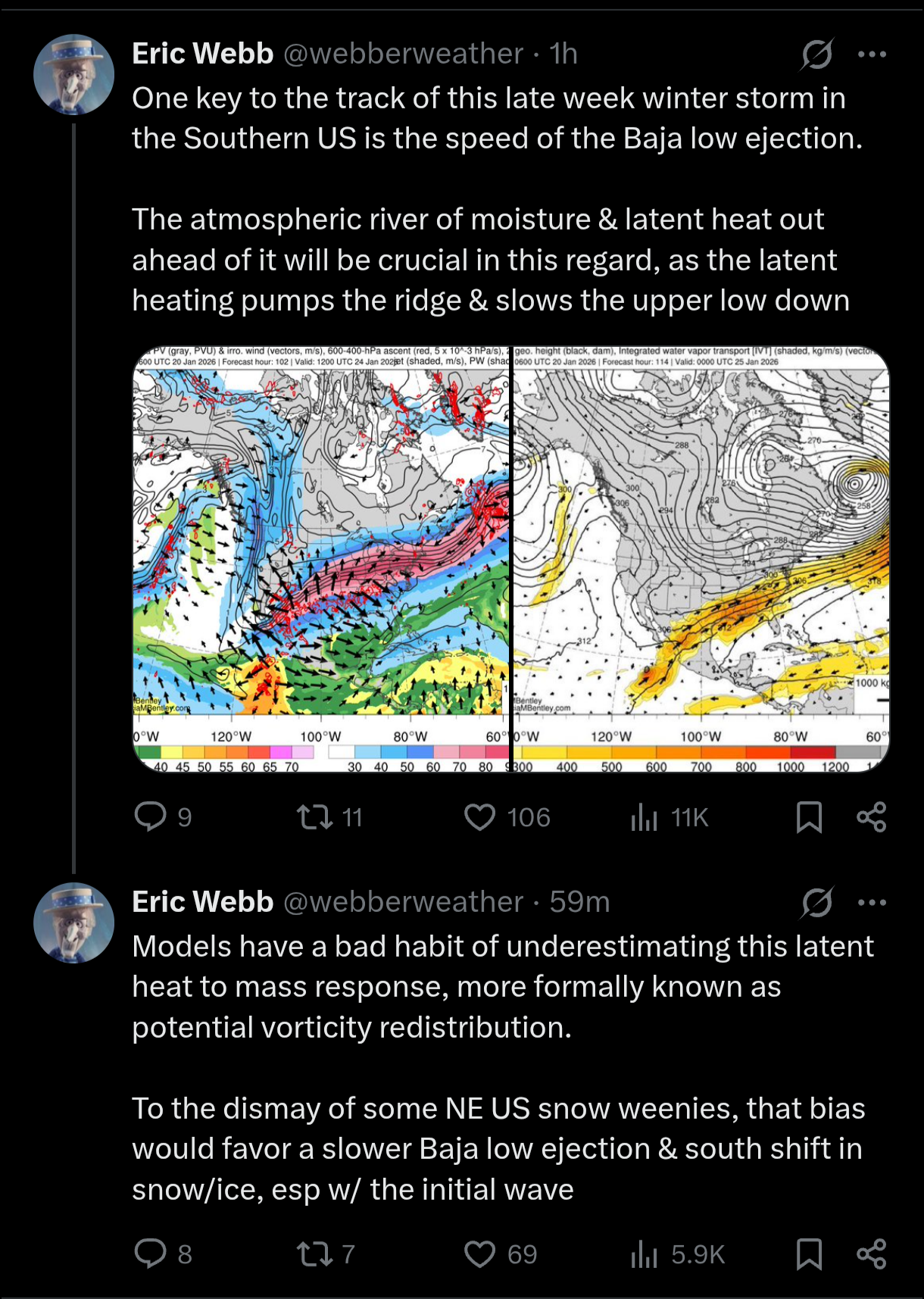View analytics for the 5.9K views post
Screen dimensions: 924x1299
645,1254
